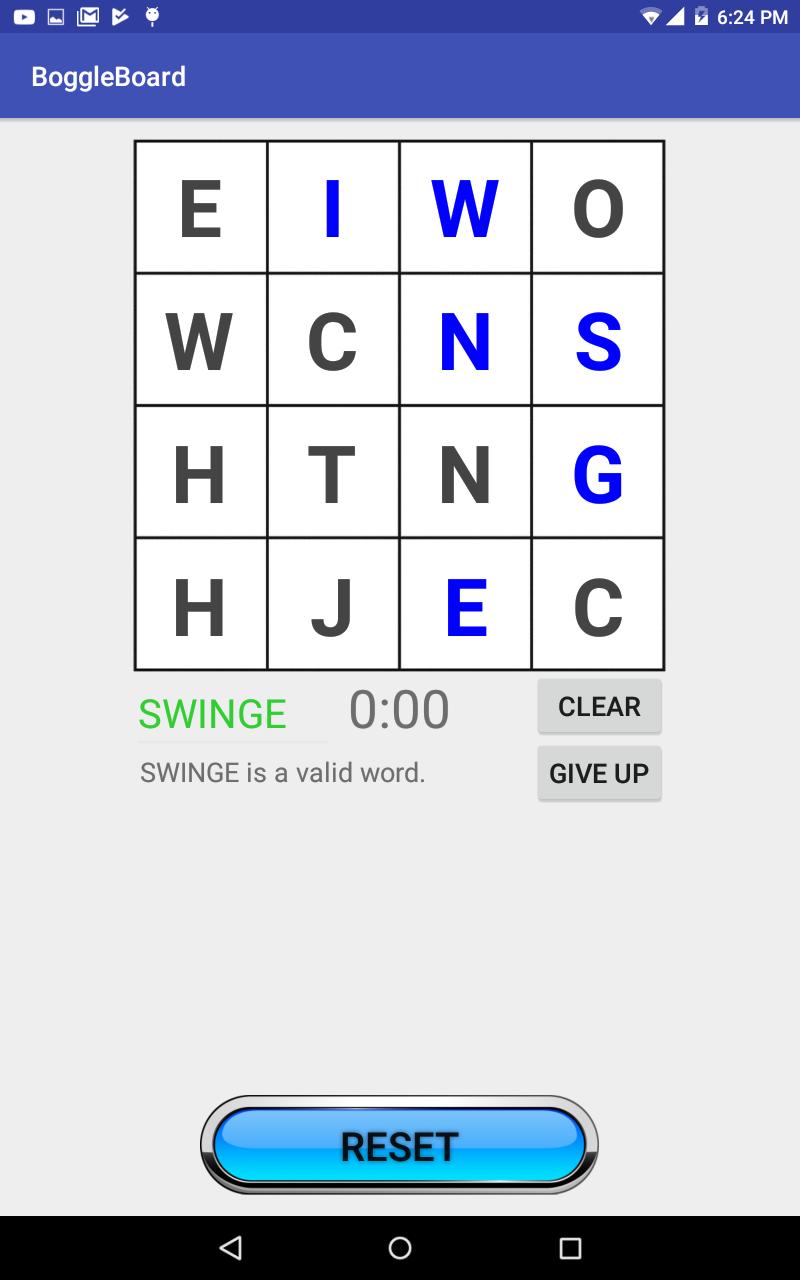Tap the blue highlighted W tile
The height and width of the screenshot is (1280, 800).
(465, 208)
